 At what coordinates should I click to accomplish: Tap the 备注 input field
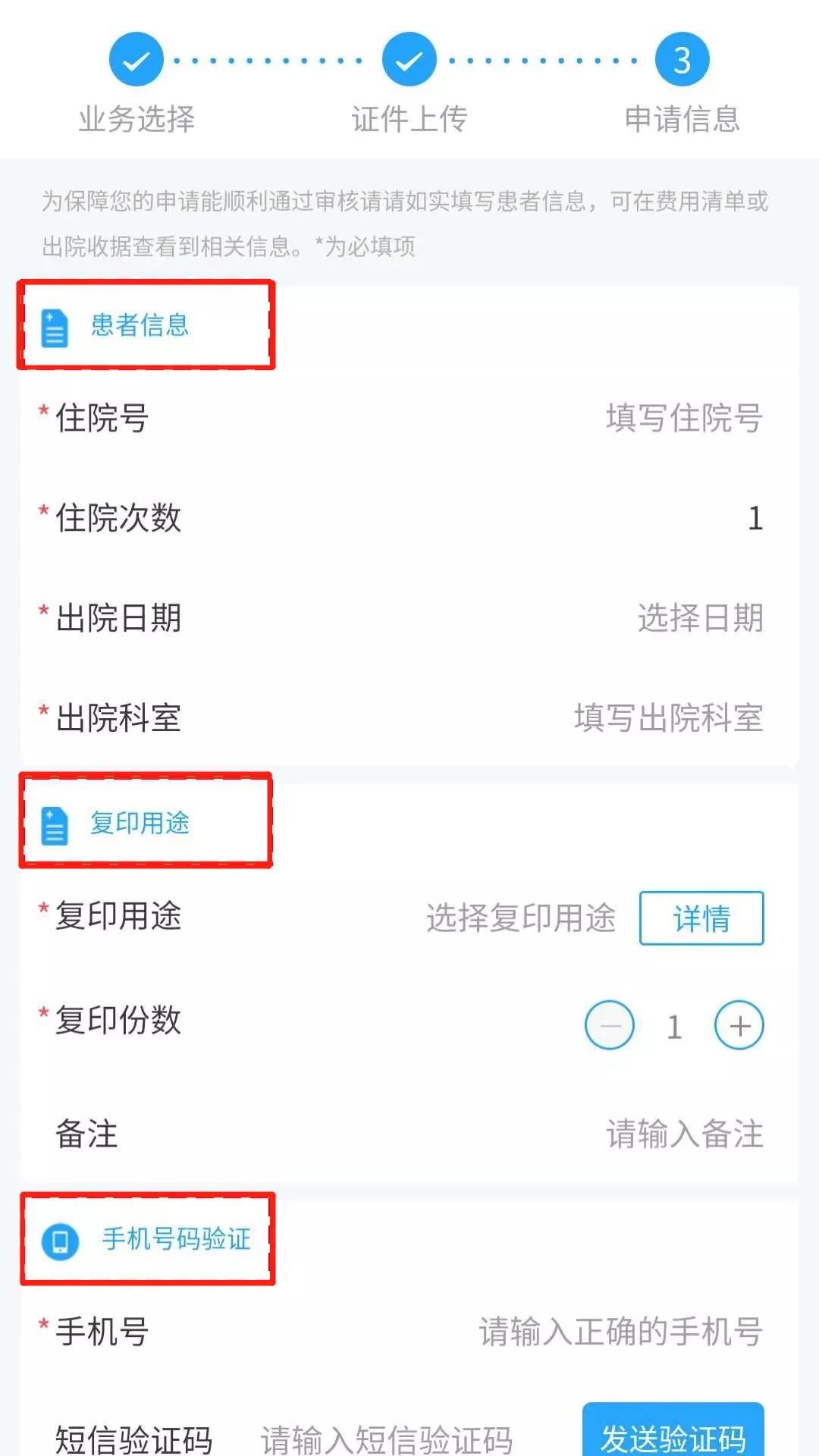pyautogui.click(x=684, y=1134)
